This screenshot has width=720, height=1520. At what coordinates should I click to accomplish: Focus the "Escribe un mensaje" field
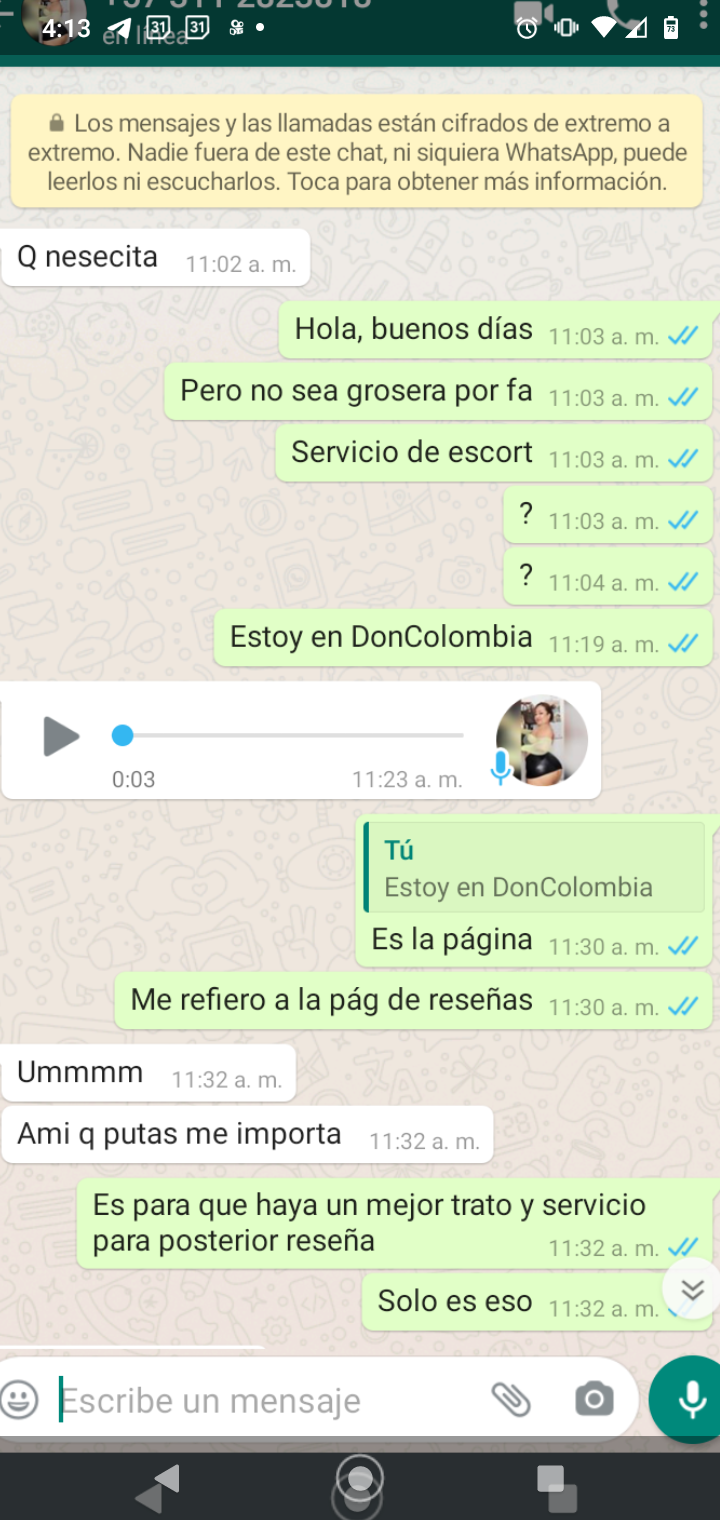click(260, 1401)
